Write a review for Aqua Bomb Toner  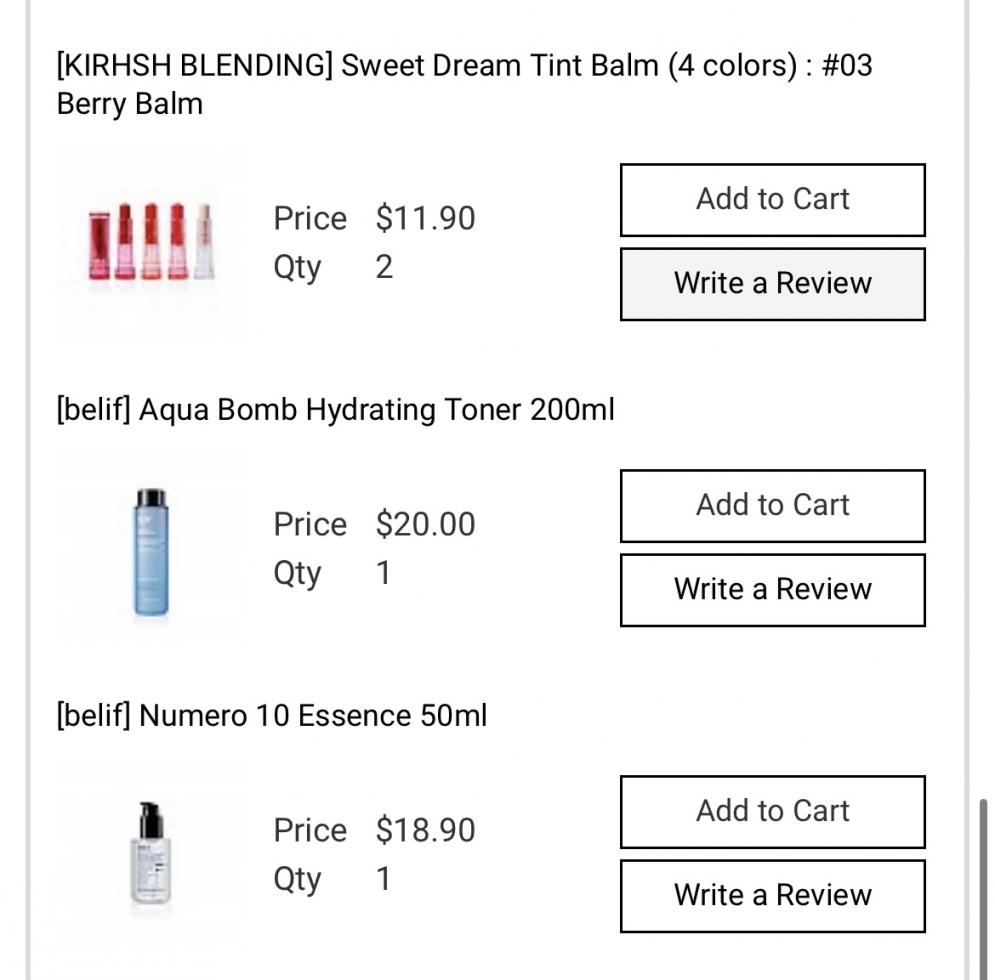[x=772, y=590]
